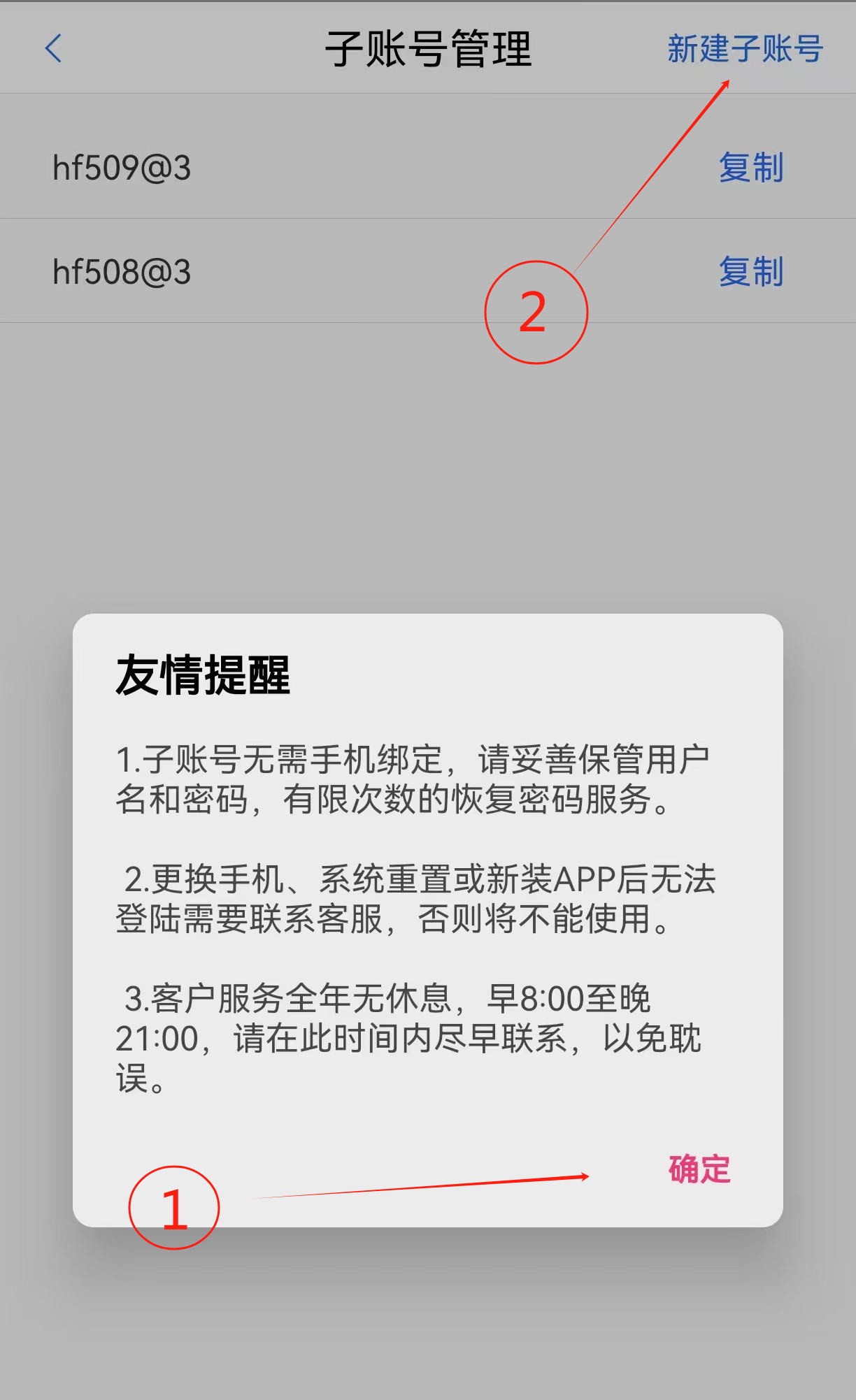Tap 新建子账号 to create a sub-account

745,49
